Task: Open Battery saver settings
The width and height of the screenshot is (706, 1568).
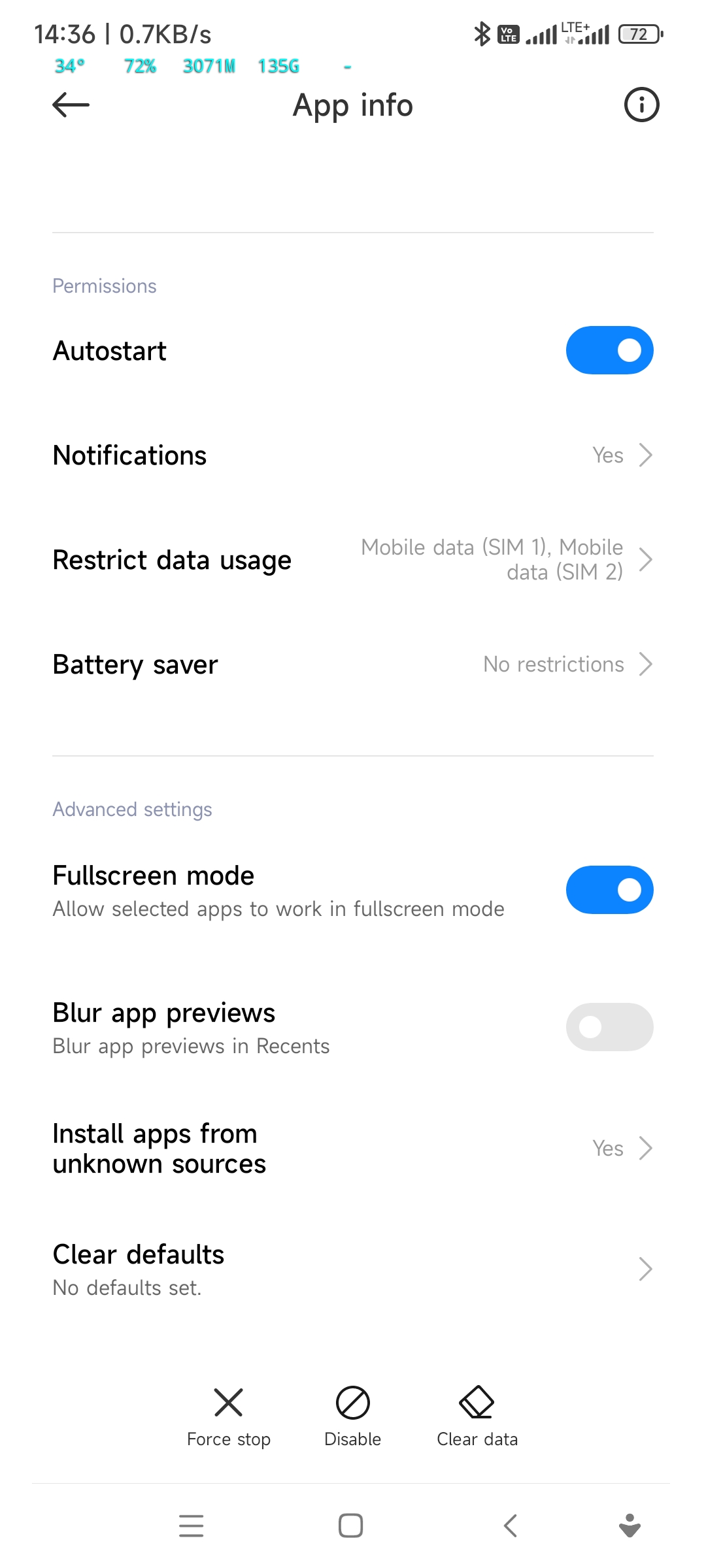Action: [353, 664]
